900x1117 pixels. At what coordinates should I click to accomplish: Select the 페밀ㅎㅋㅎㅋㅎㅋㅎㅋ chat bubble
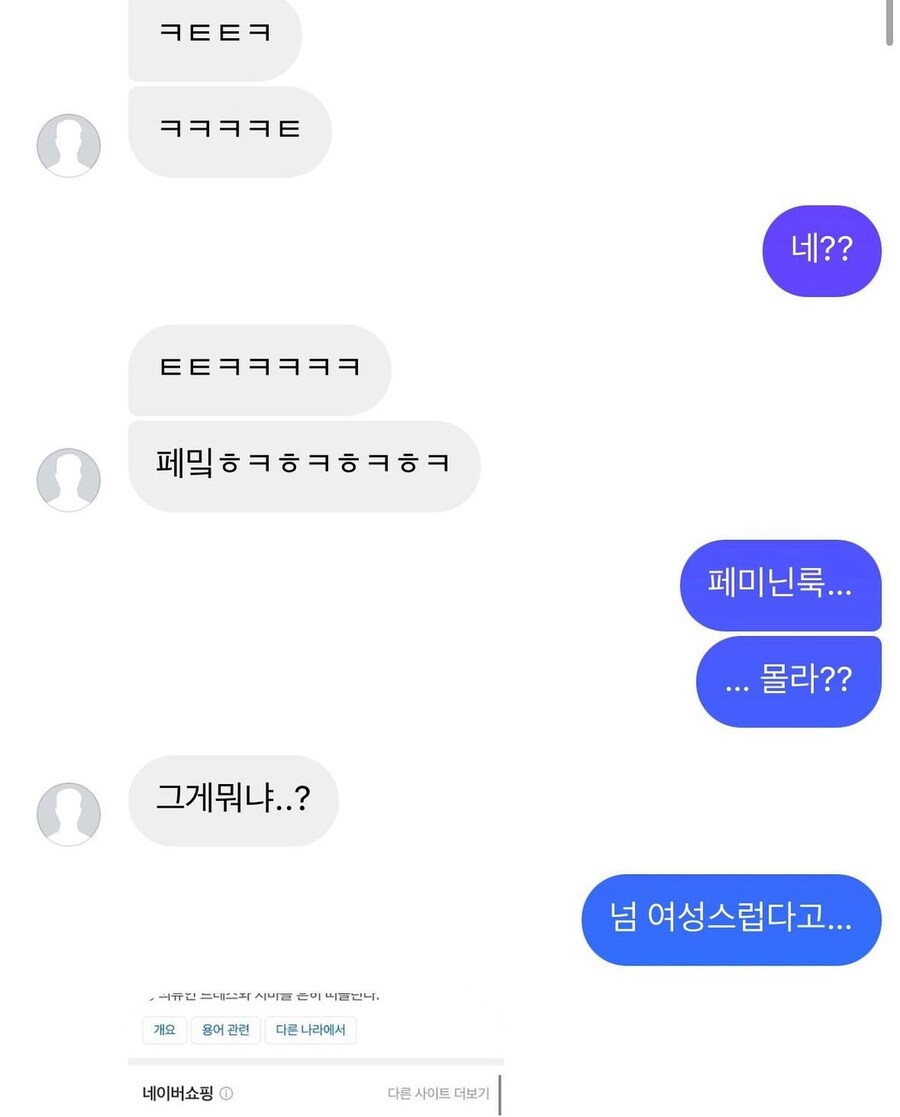pos(302,465)
